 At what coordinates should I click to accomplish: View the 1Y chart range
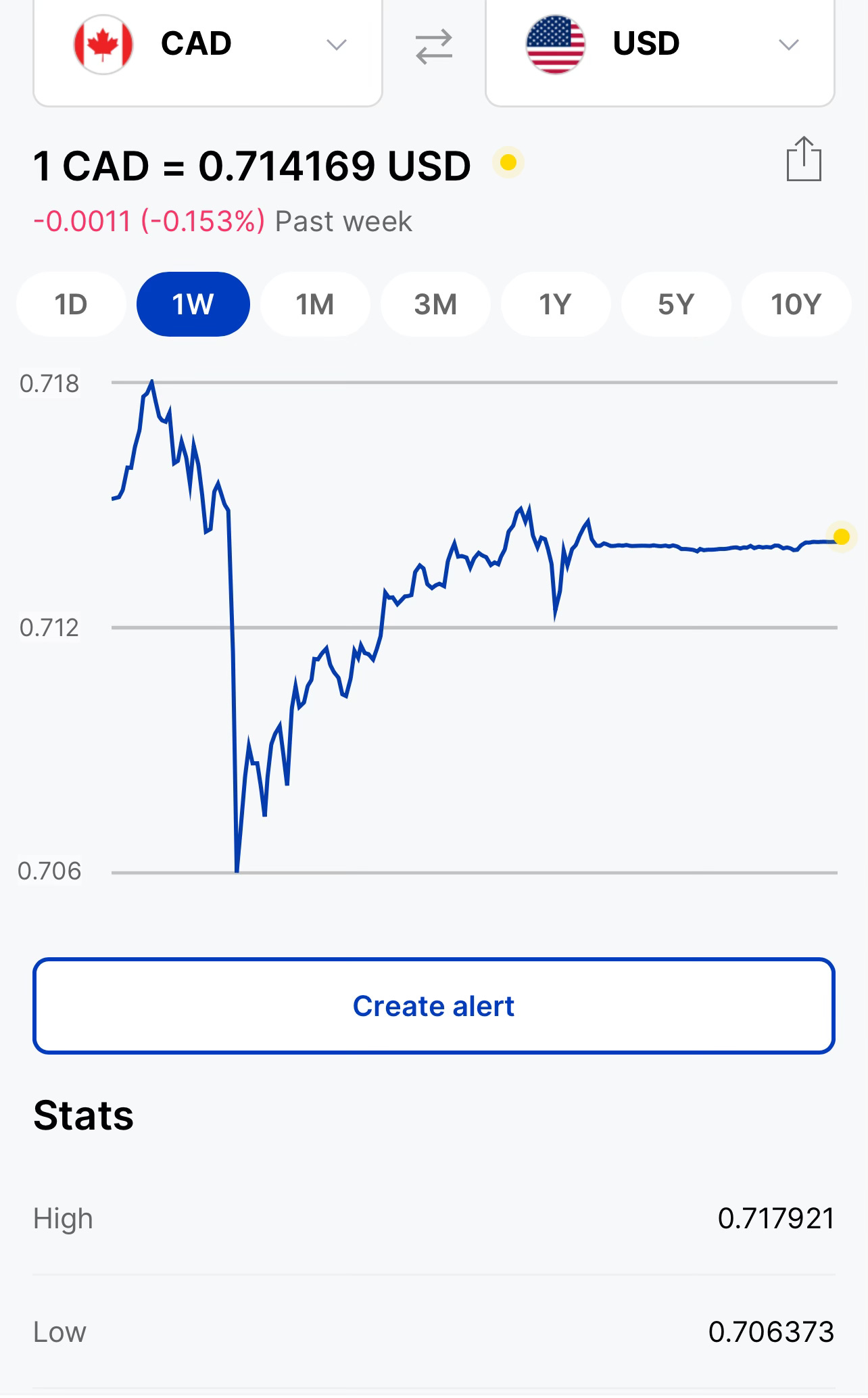coord(556,304)
